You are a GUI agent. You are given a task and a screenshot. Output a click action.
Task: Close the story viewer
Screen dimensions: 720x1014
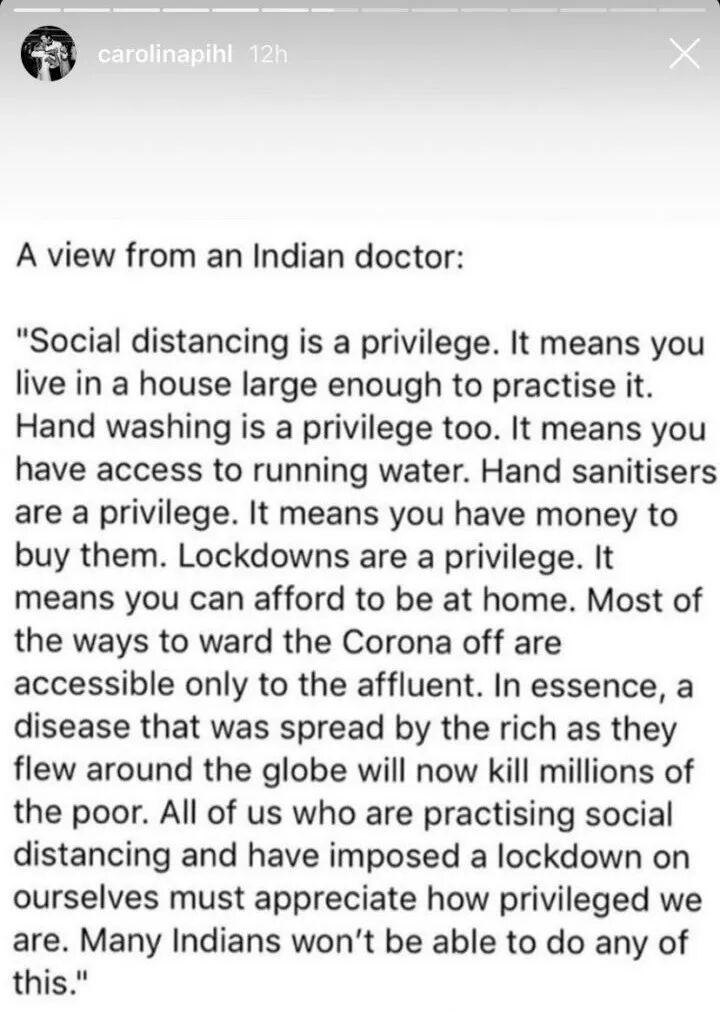684,54
